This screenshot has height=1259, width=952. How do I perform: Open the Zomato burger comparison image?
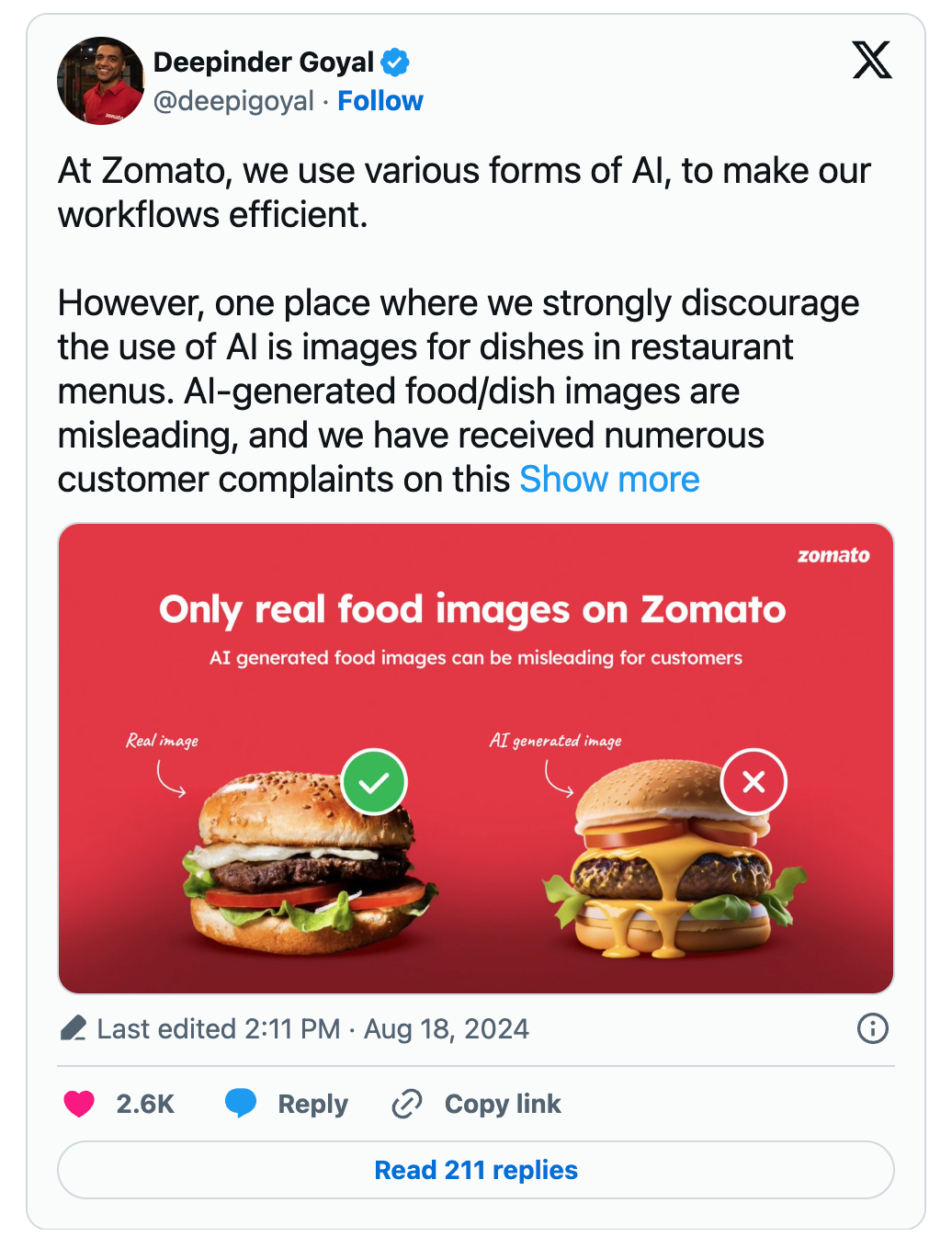[x=475, y=758]
